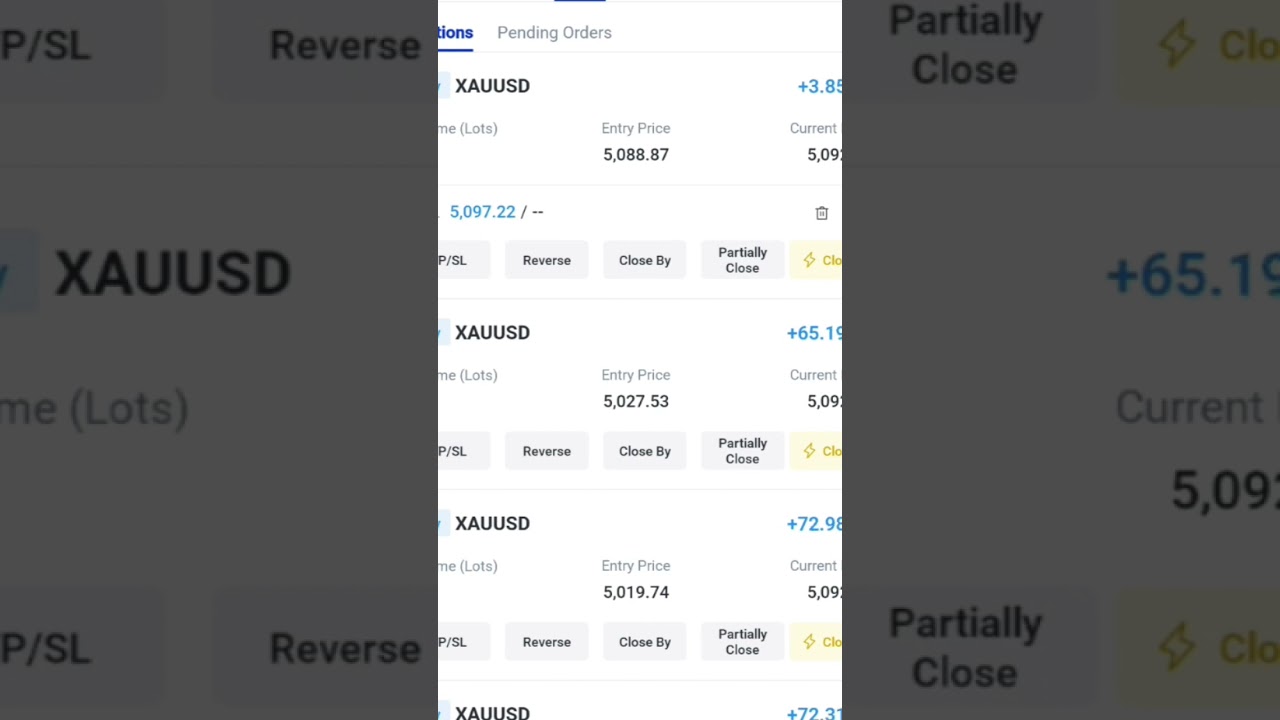Select the Positions tab
1280x720 pixels.
coord(455,33)
